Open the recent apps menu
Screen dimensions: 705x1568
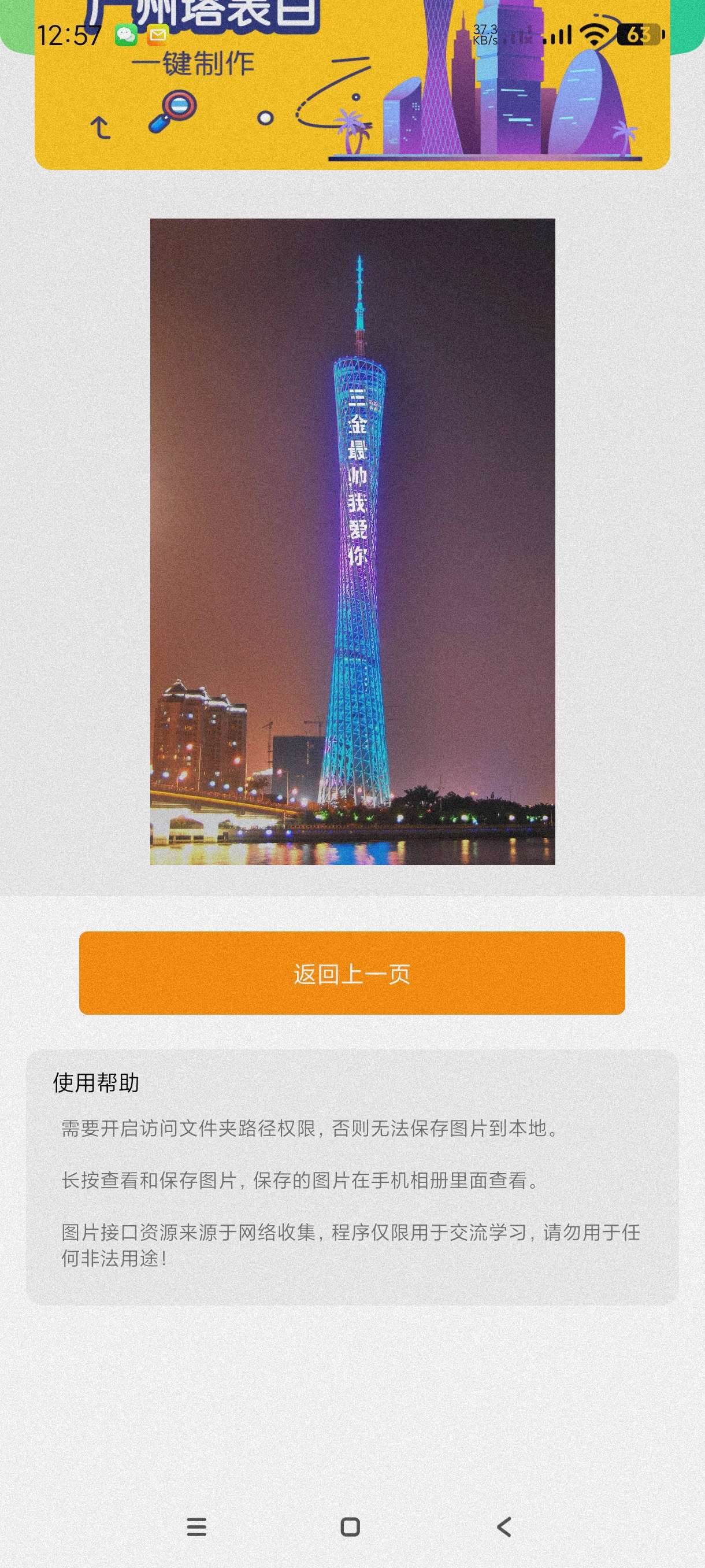coord(196,1526)
